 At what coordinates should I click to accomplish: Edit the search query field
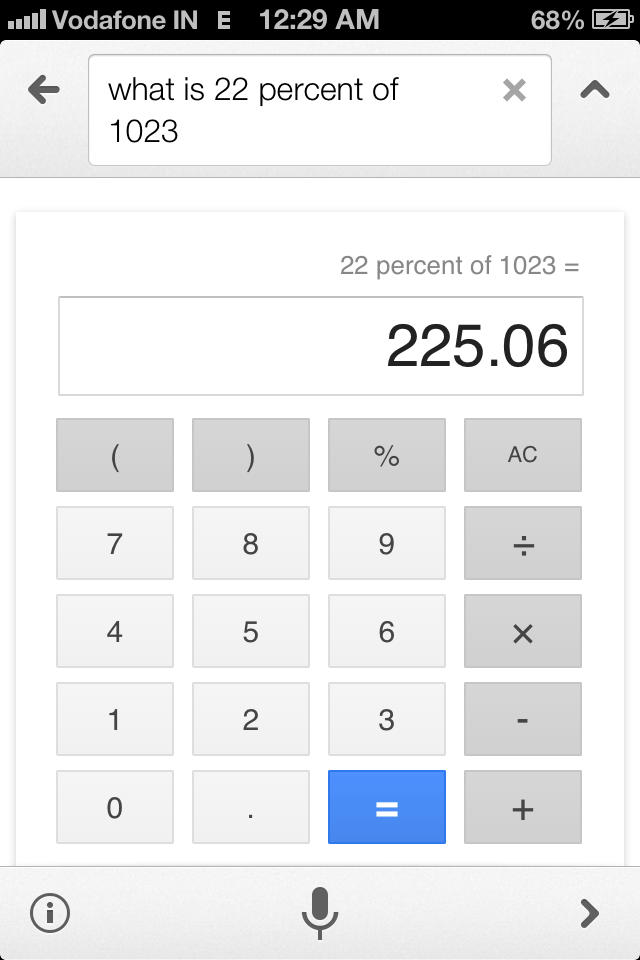pyautogui.click(x=290, y=109)
